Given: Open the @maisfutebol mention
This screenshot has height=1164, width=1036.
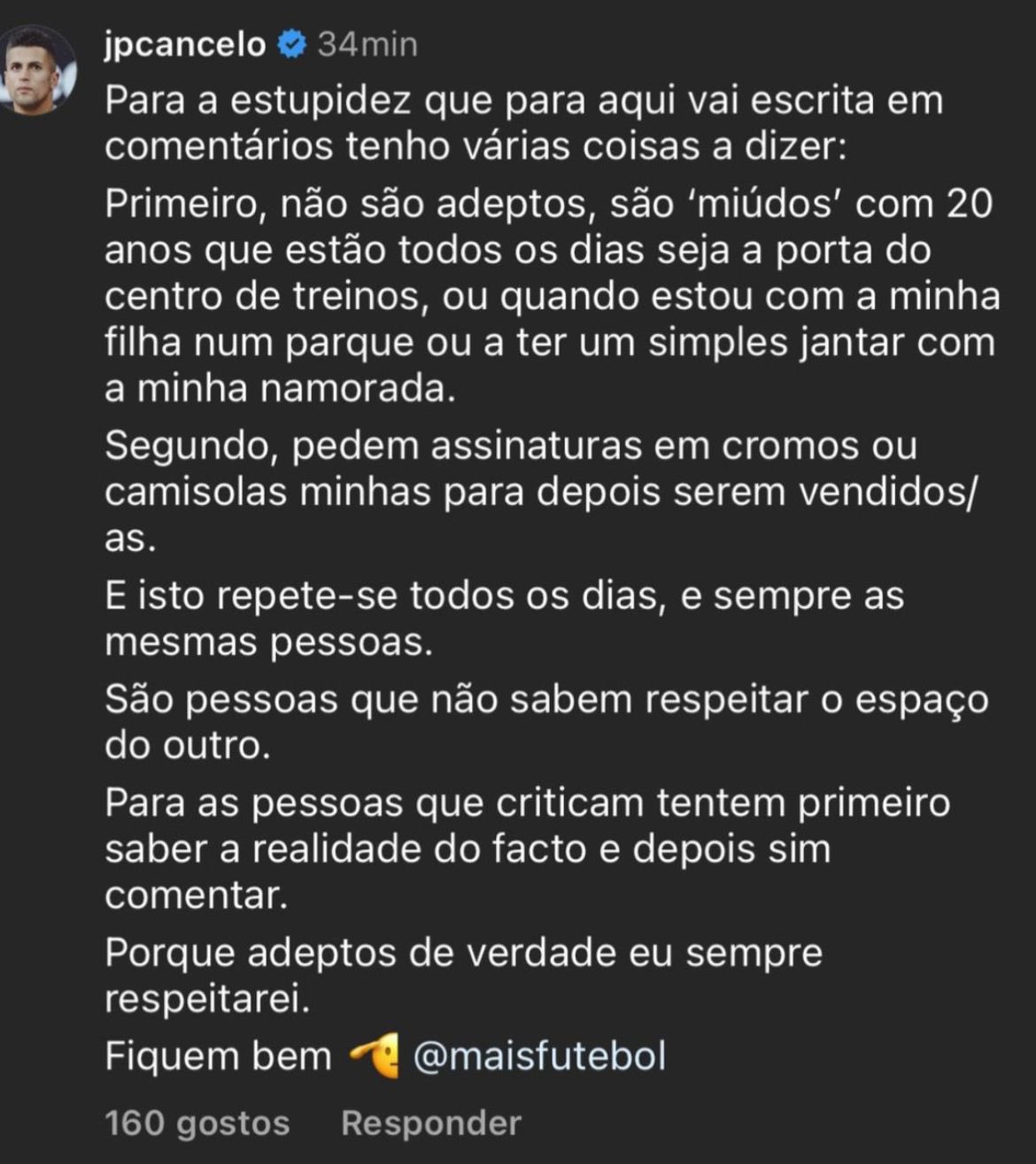Looking at the screenshot, I should tap(539, 1056).
